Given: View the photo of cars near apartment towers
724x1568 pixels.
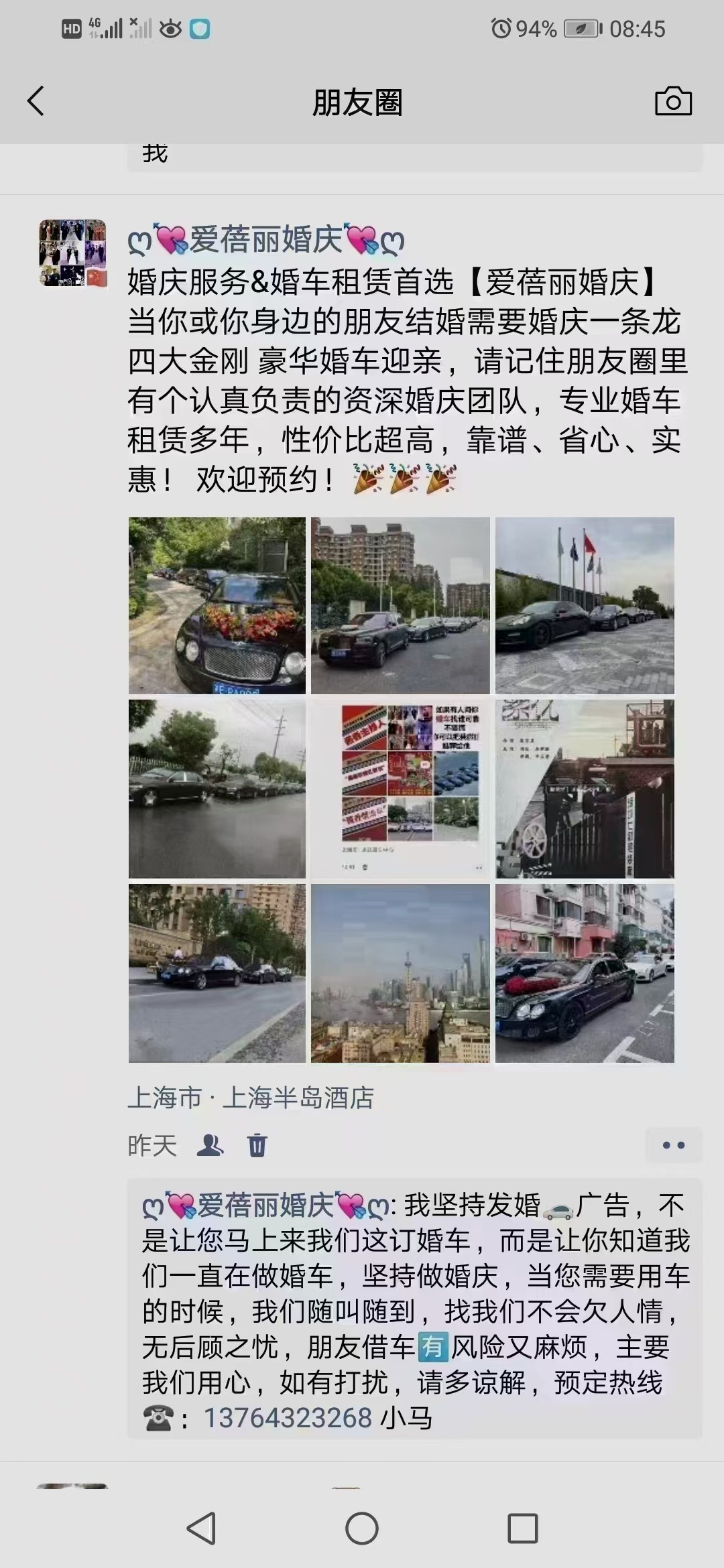Looking at the screenshot, I should [400, 605].
